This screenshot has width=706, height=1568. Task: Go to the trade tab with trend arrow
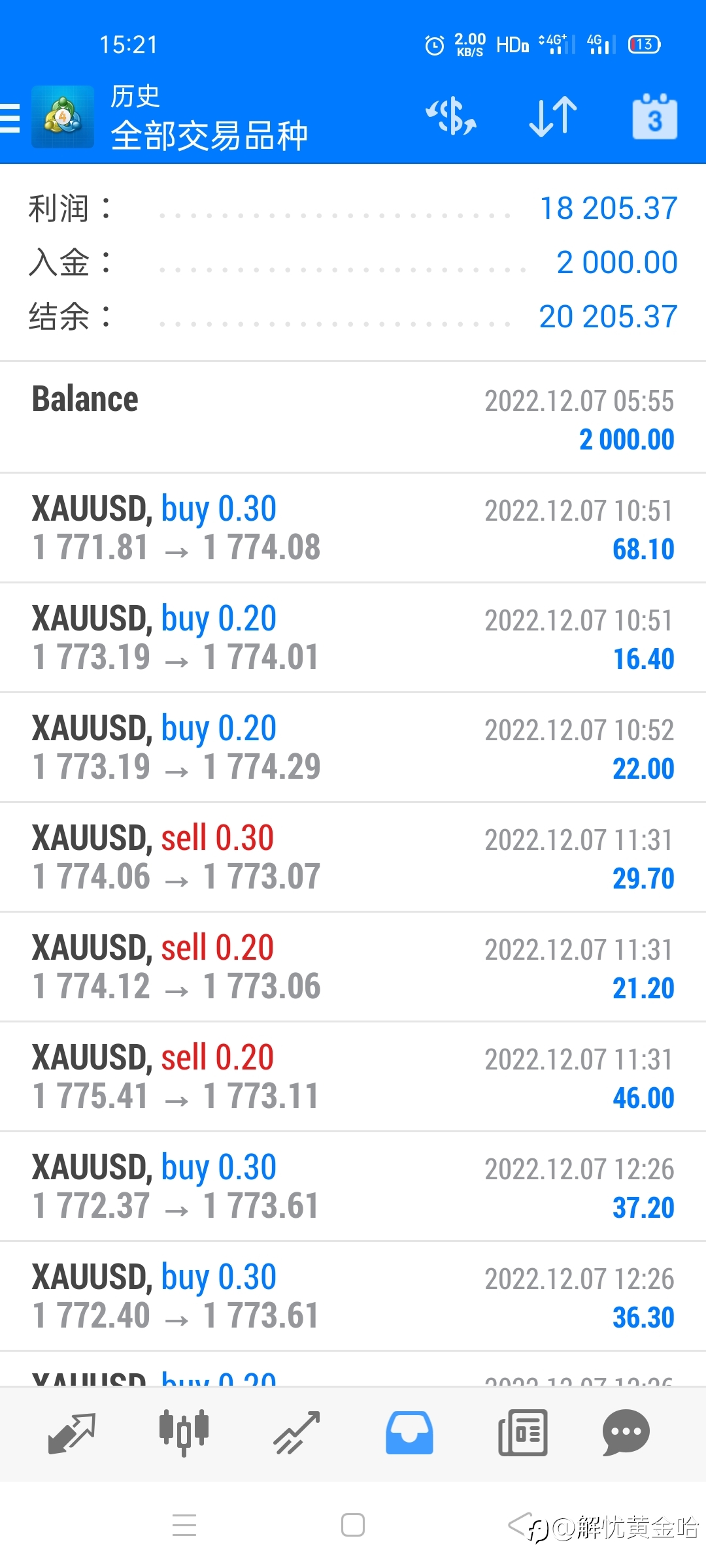point(297,1433)
